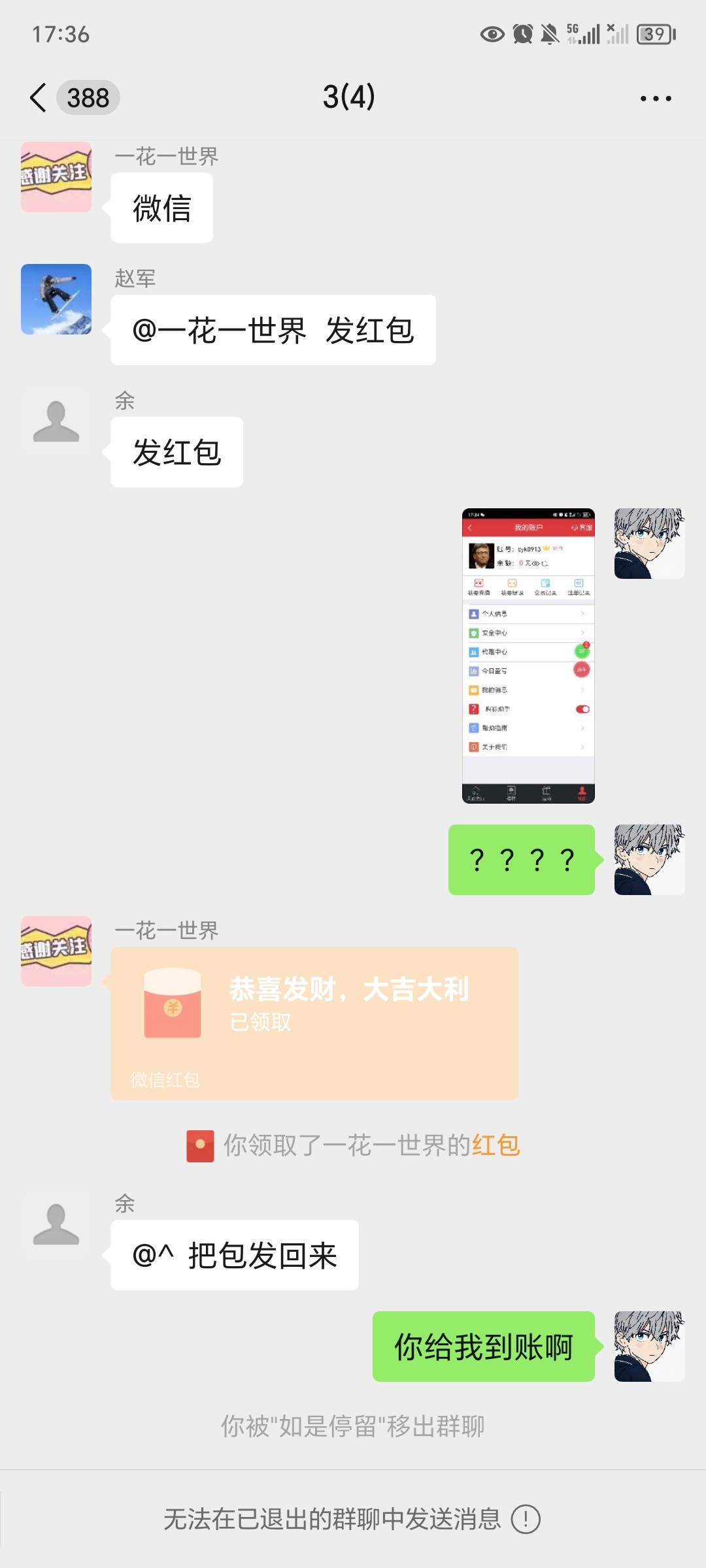Open the red packet from 一花一世界

[x=314, y=1022]
